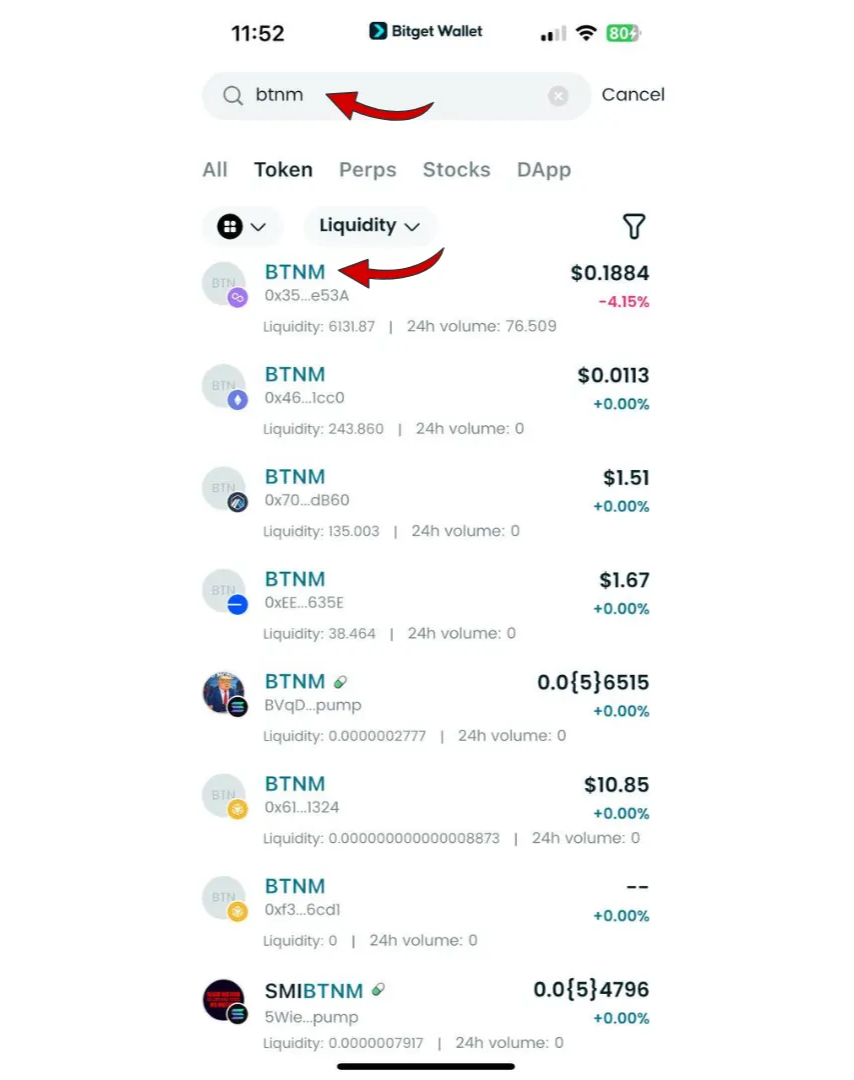Viewport: 854px width, 1080px height.
Task: Click the yellow chain badge on the $10.85 BTNM
Action: (x=234, y=809)
